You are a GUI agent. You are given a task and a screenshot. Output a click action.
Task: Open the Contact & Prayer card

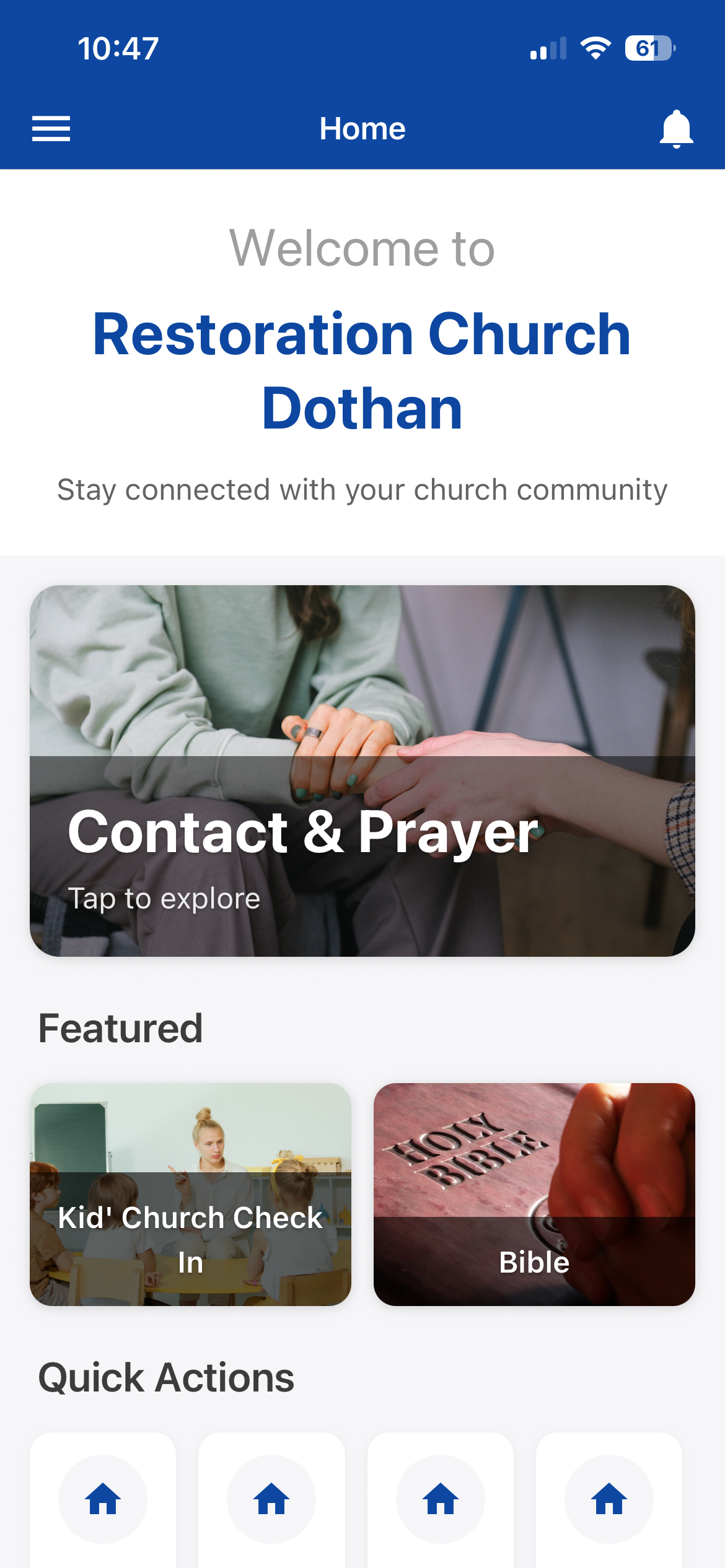coord(362,770)
